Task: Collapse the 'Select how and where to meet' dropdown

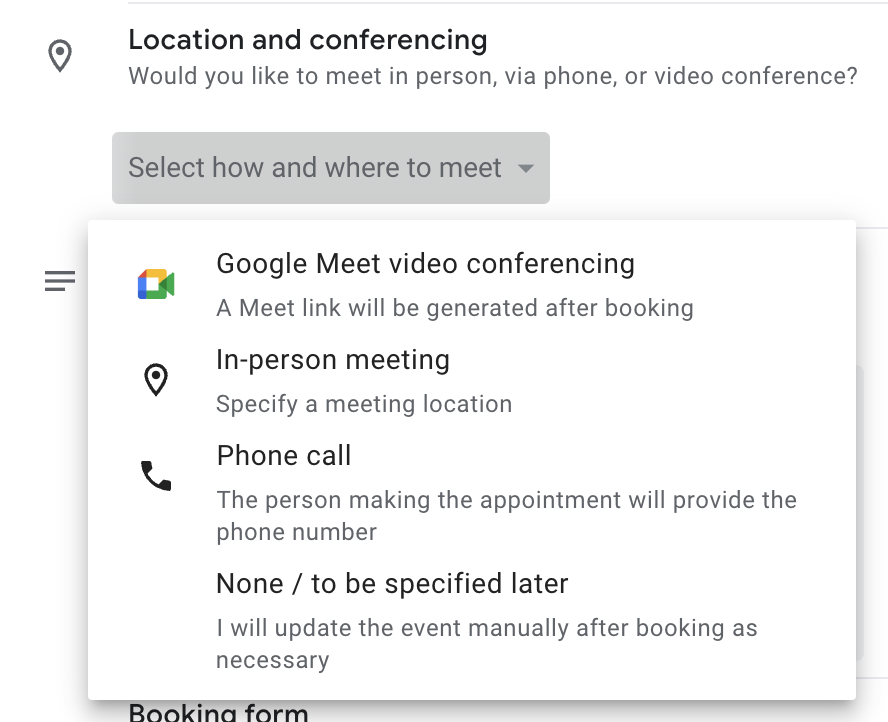Action: point(330,168)
